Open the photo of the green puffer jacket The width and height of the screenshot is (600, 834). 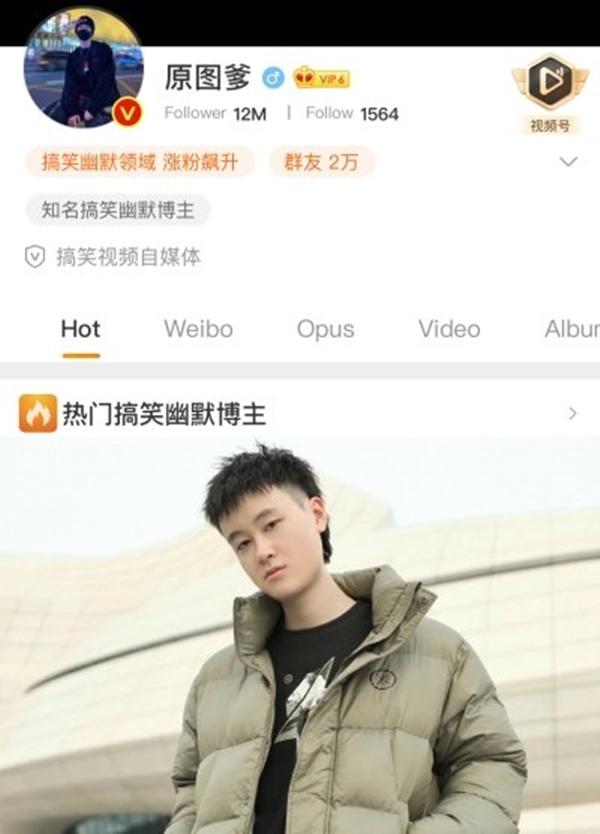pos(299,640)
